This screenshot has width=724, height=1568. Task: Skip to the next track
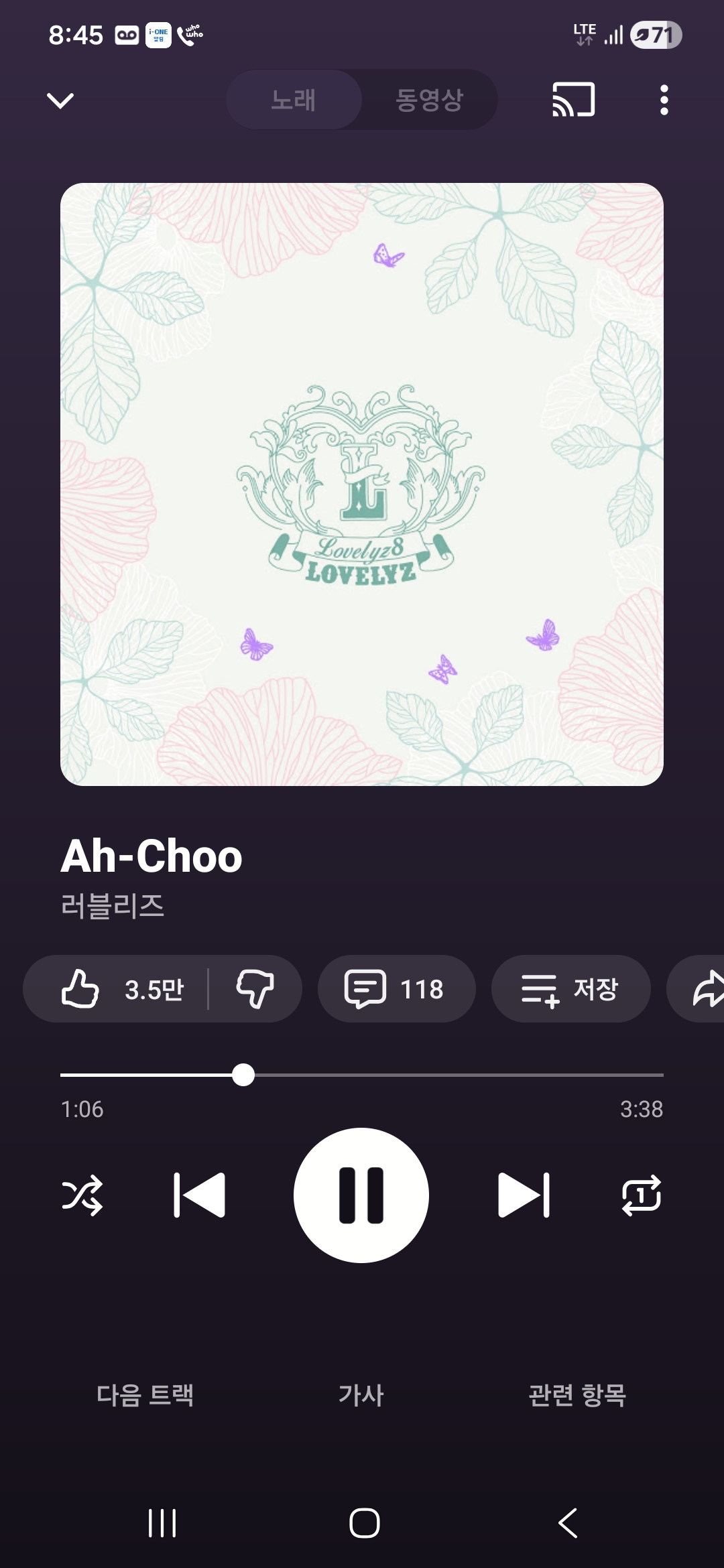tap(524, 1195)
